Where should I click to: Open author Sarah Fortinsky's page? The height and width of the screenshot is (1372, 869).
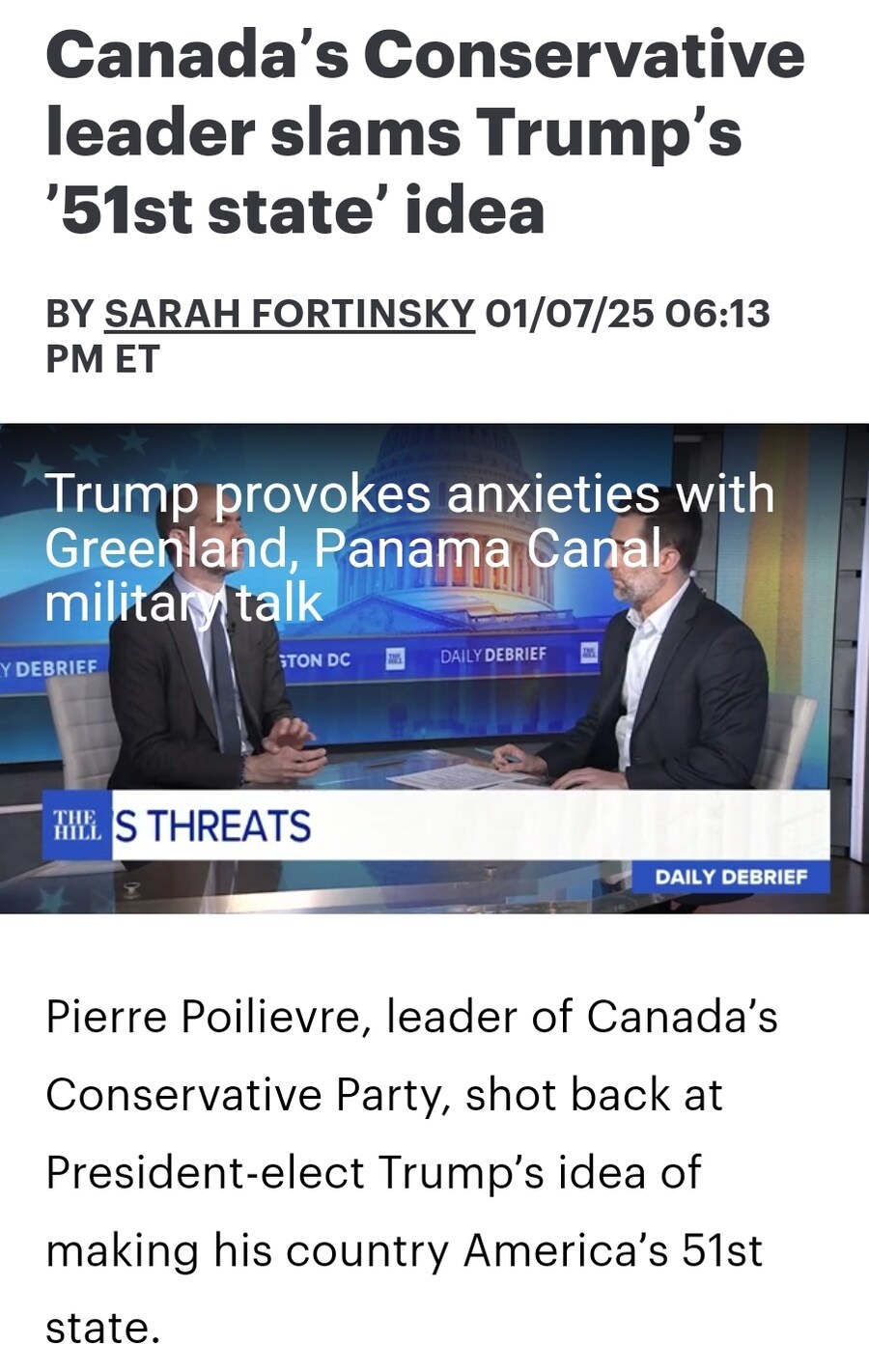point(289,314)
